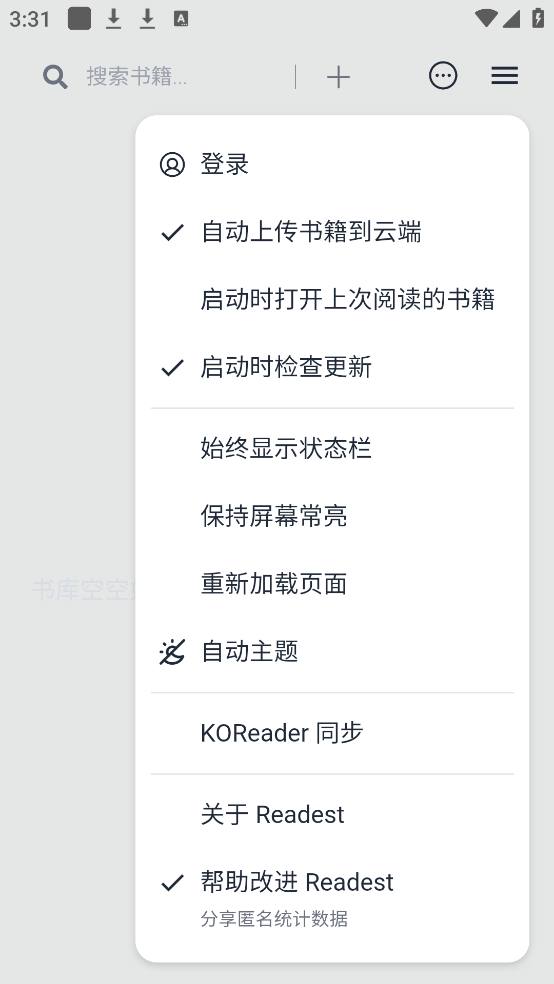Viewport: 554px width, 984px height.
Task: Tap the magnifier search icon
Action: tap(55, 77)
